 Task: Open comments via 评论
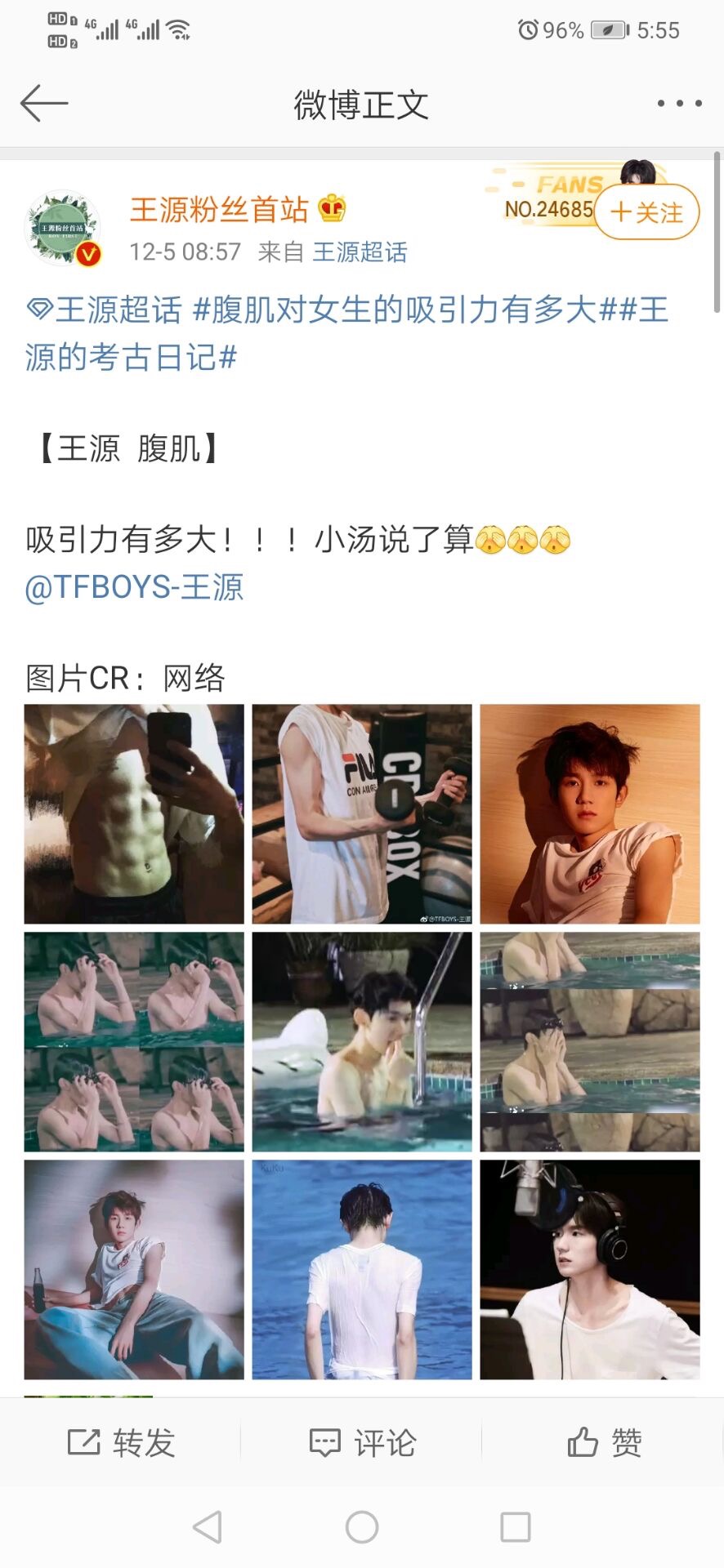tap(362, 1443)
